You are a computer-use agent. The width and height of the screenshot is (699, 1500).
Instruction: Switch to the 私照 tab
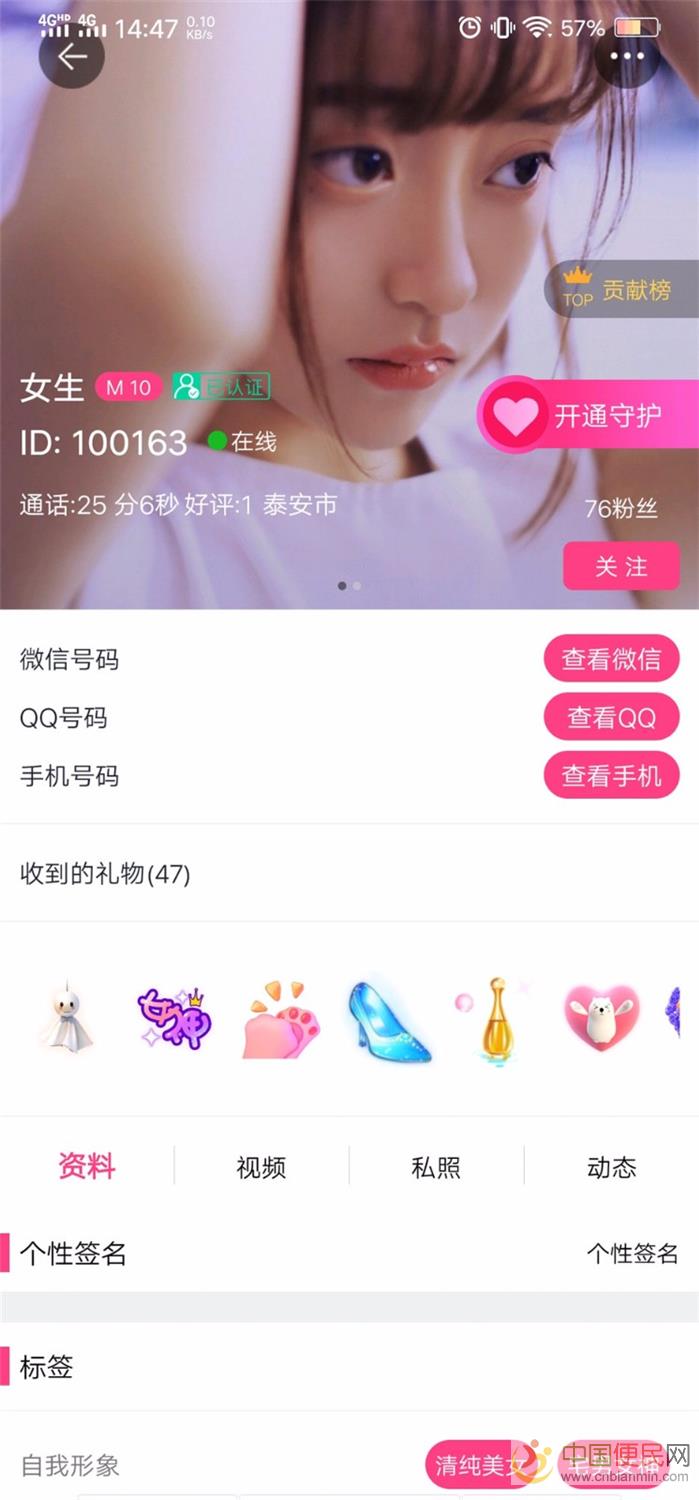tap(436, 1167)
